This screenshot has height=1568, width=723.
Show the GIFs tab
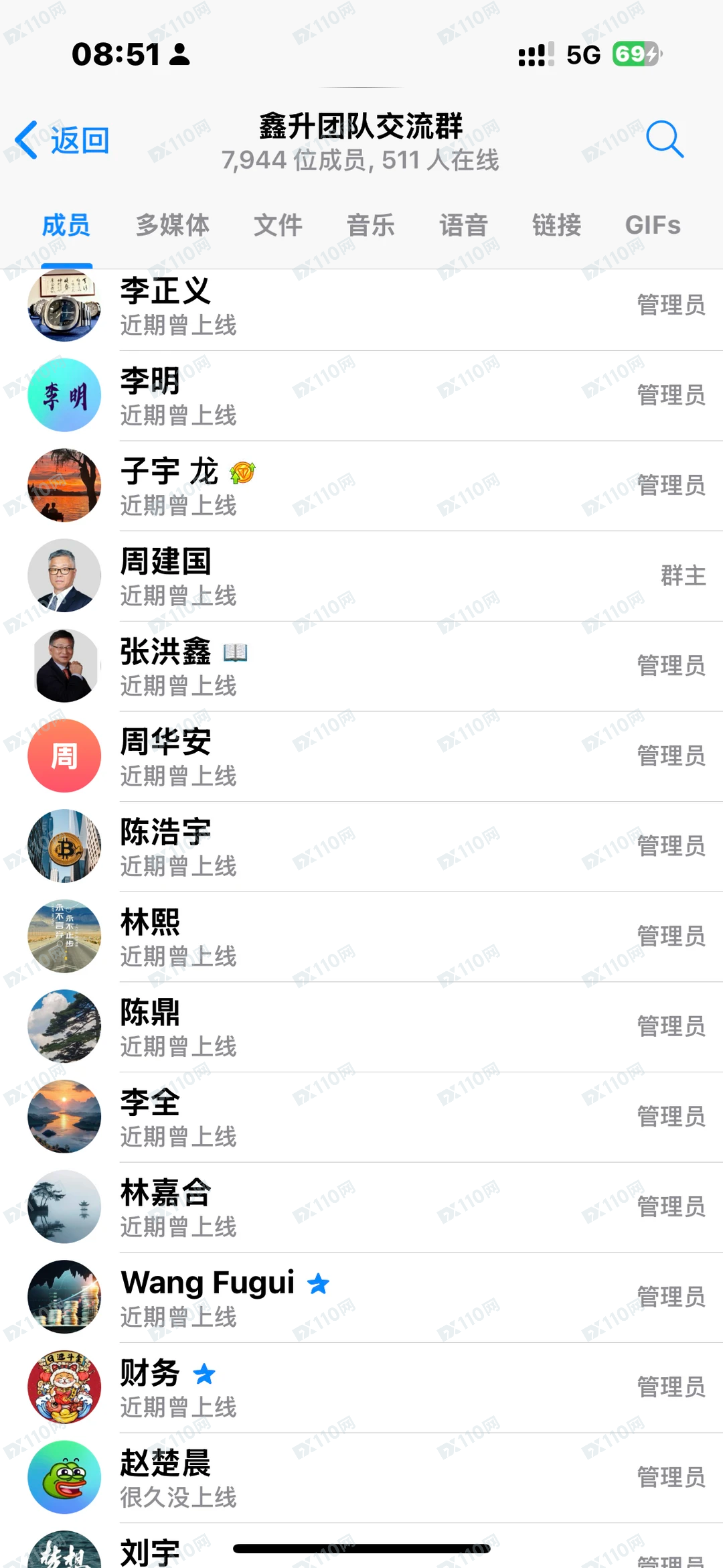pyautogui.click(x=653, y=225)
